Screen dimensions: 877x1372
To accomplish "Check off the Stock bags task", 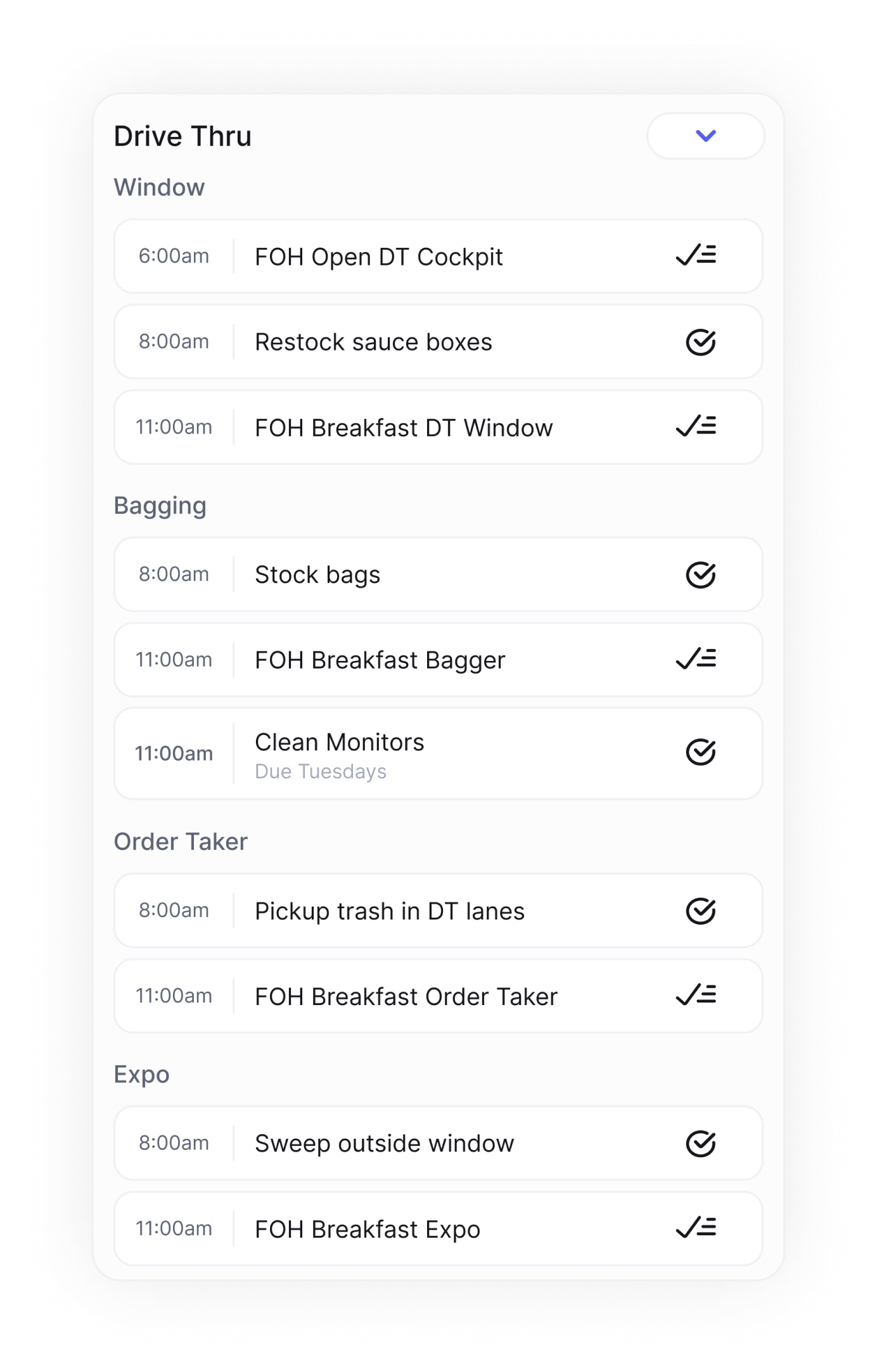I will pyautogui.click(x=700, y=575).
